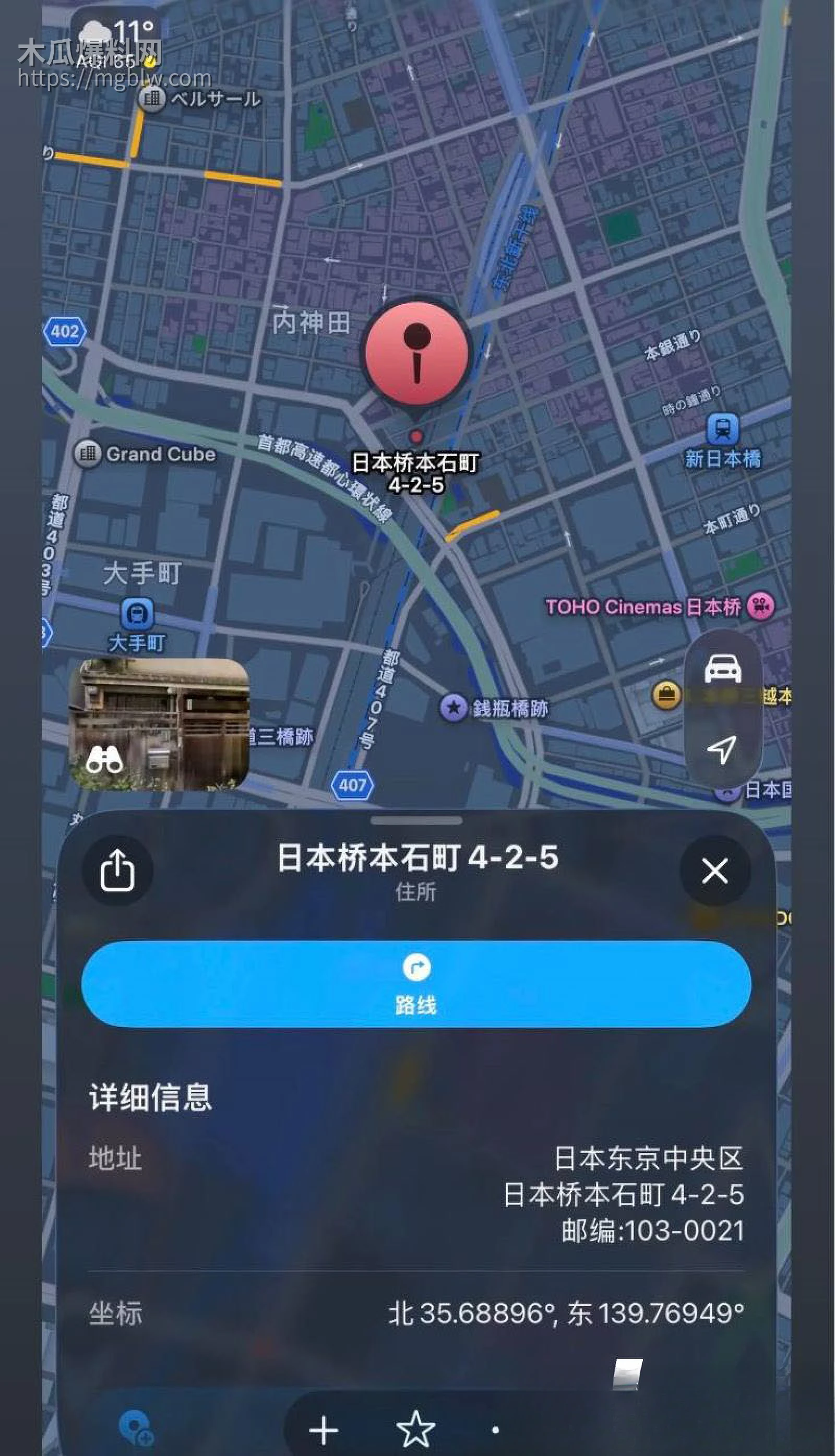Image resolution: width=835 pixels, height=1456 pixels.
Task: Select the red map pin
Action: (x=416, y=353)
